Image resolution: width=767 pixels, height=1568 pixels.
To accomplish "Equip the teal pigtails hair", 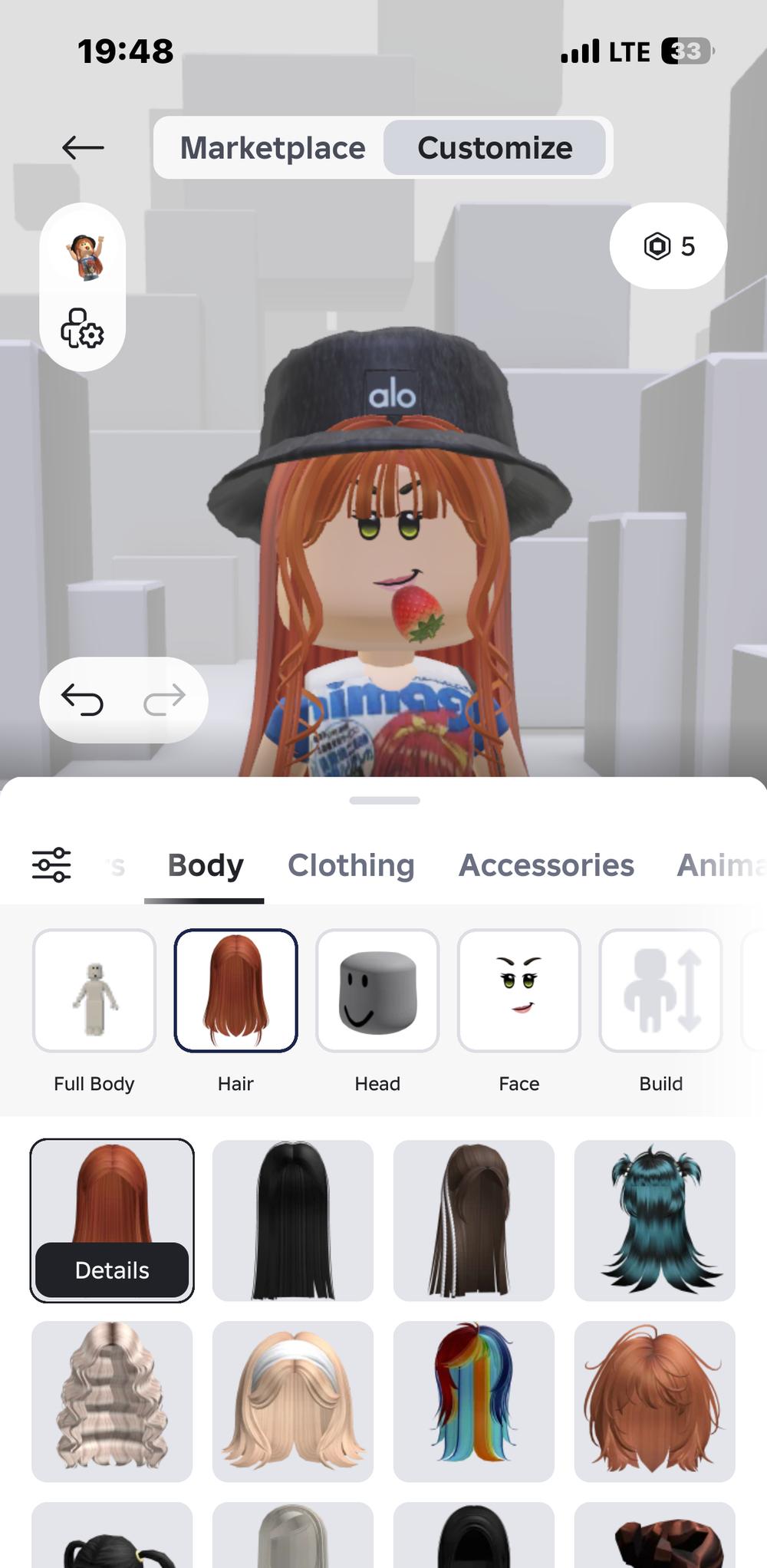I will point(655,1220).
